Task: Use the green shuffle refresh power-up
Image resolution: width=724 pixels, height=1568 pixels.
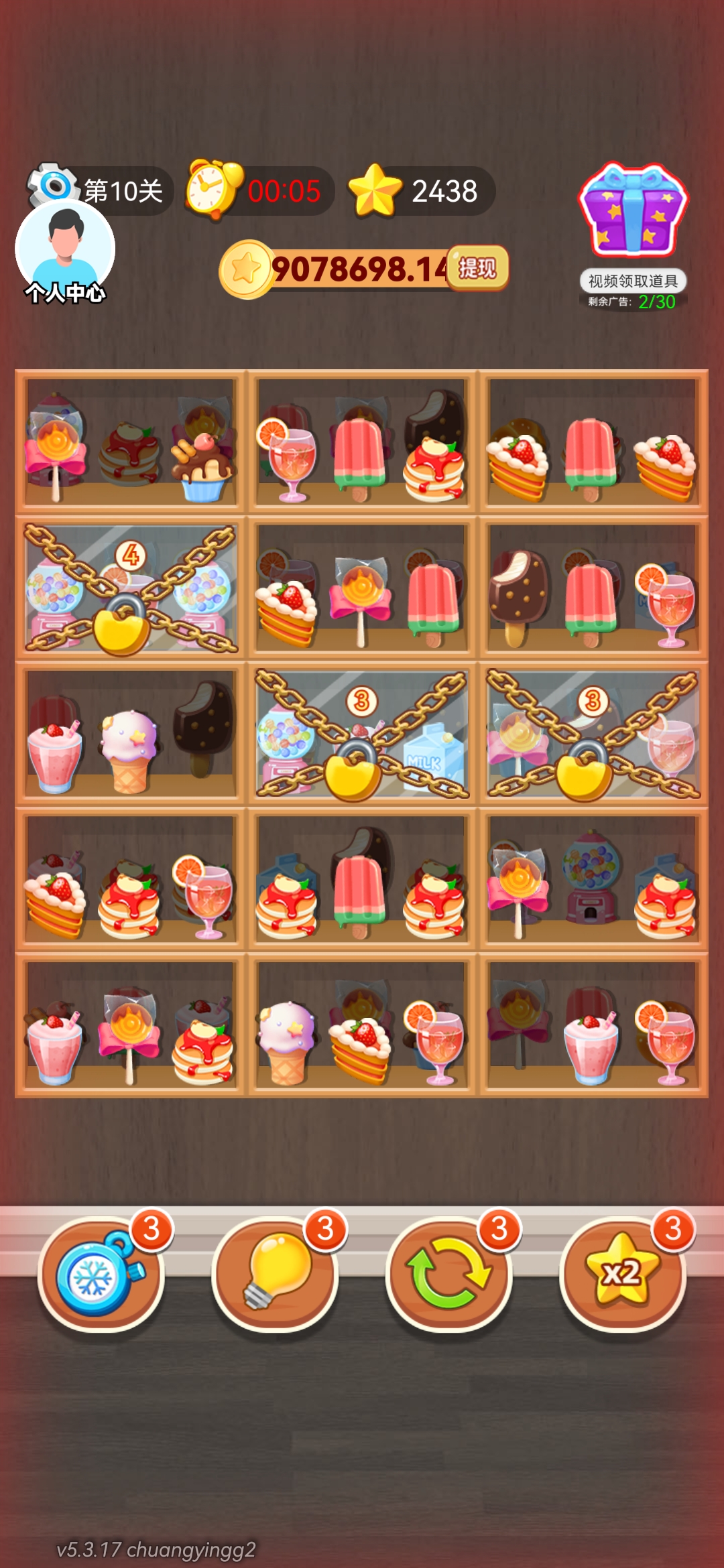Action: pos(448,1273)
